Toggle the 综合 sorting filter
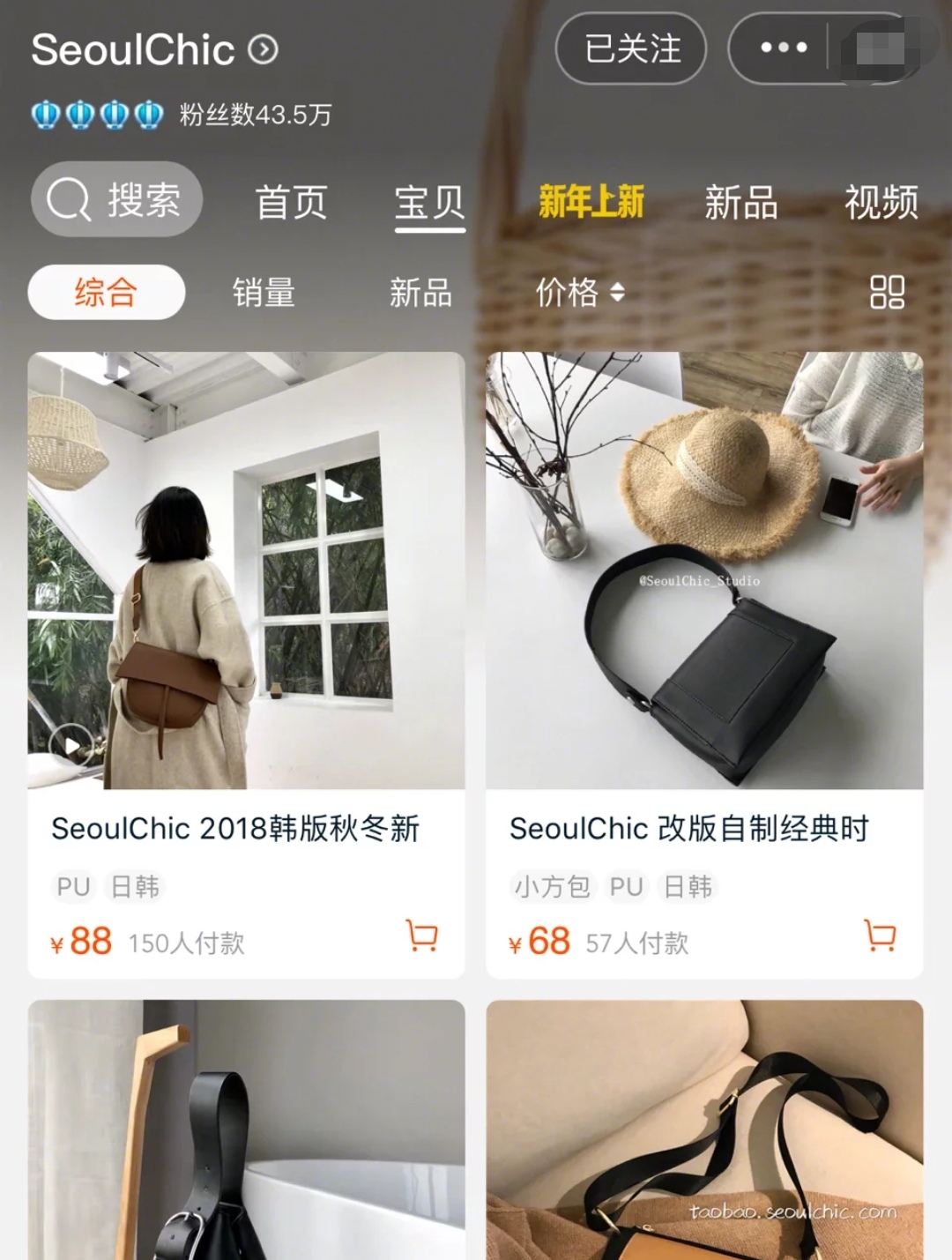The width and height of the screenshot is (952, 1260). pos(106,291)
